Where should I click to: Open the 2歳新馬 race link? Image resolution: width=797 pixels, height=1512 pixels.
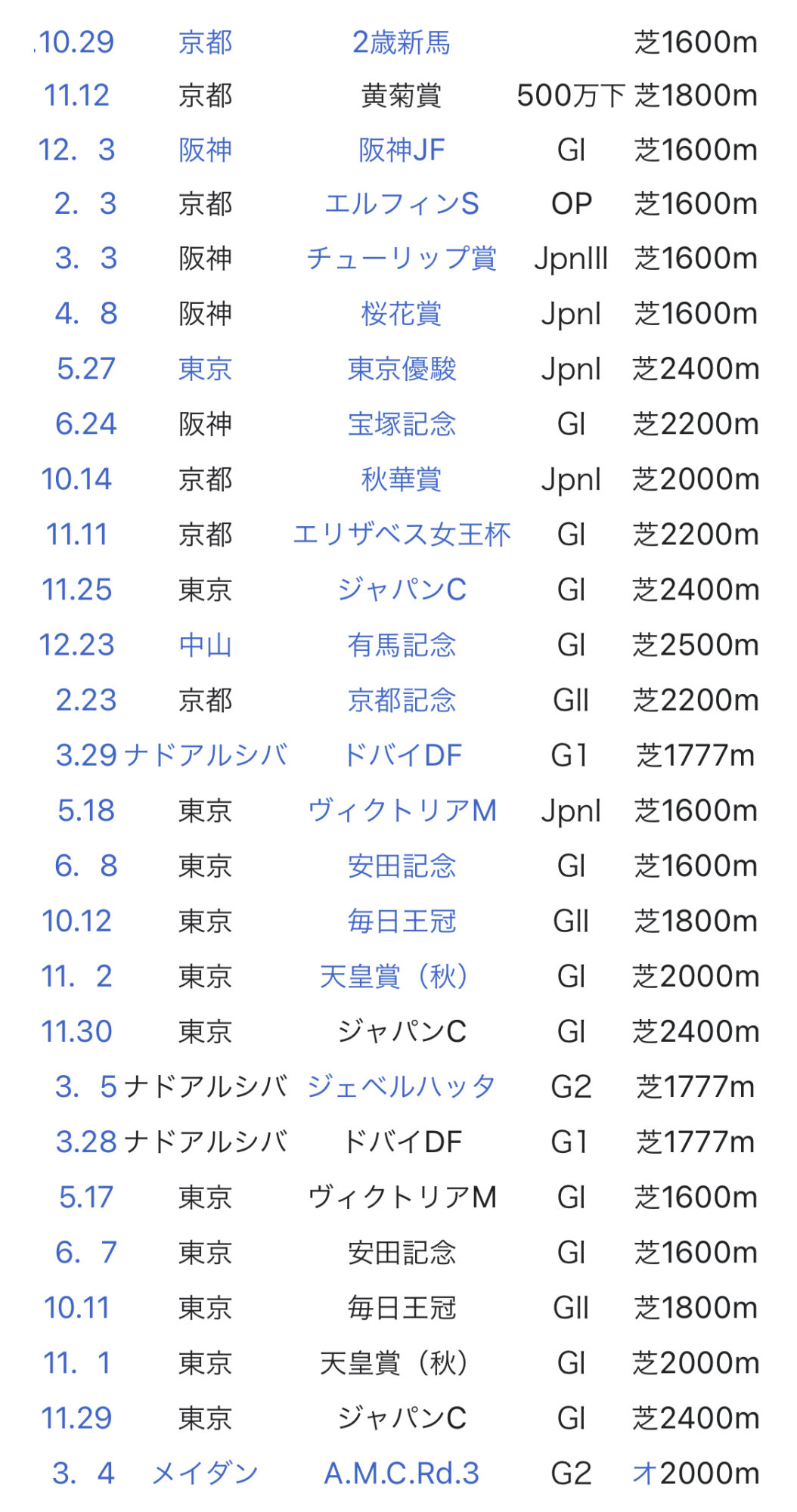(402, 42)
